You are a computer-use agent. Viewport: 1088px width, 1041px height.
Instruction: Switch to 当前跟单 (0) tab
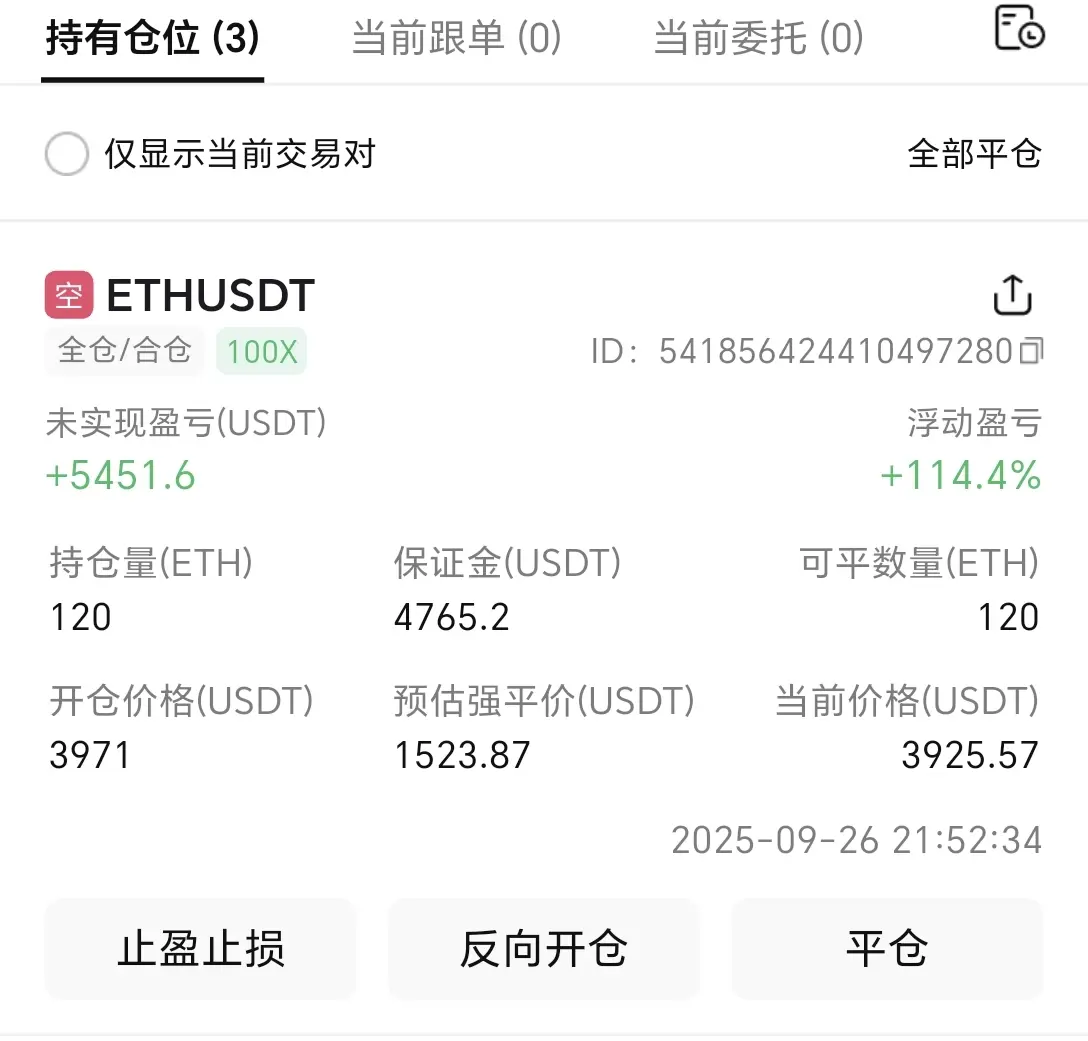click(x=456, y=39)
